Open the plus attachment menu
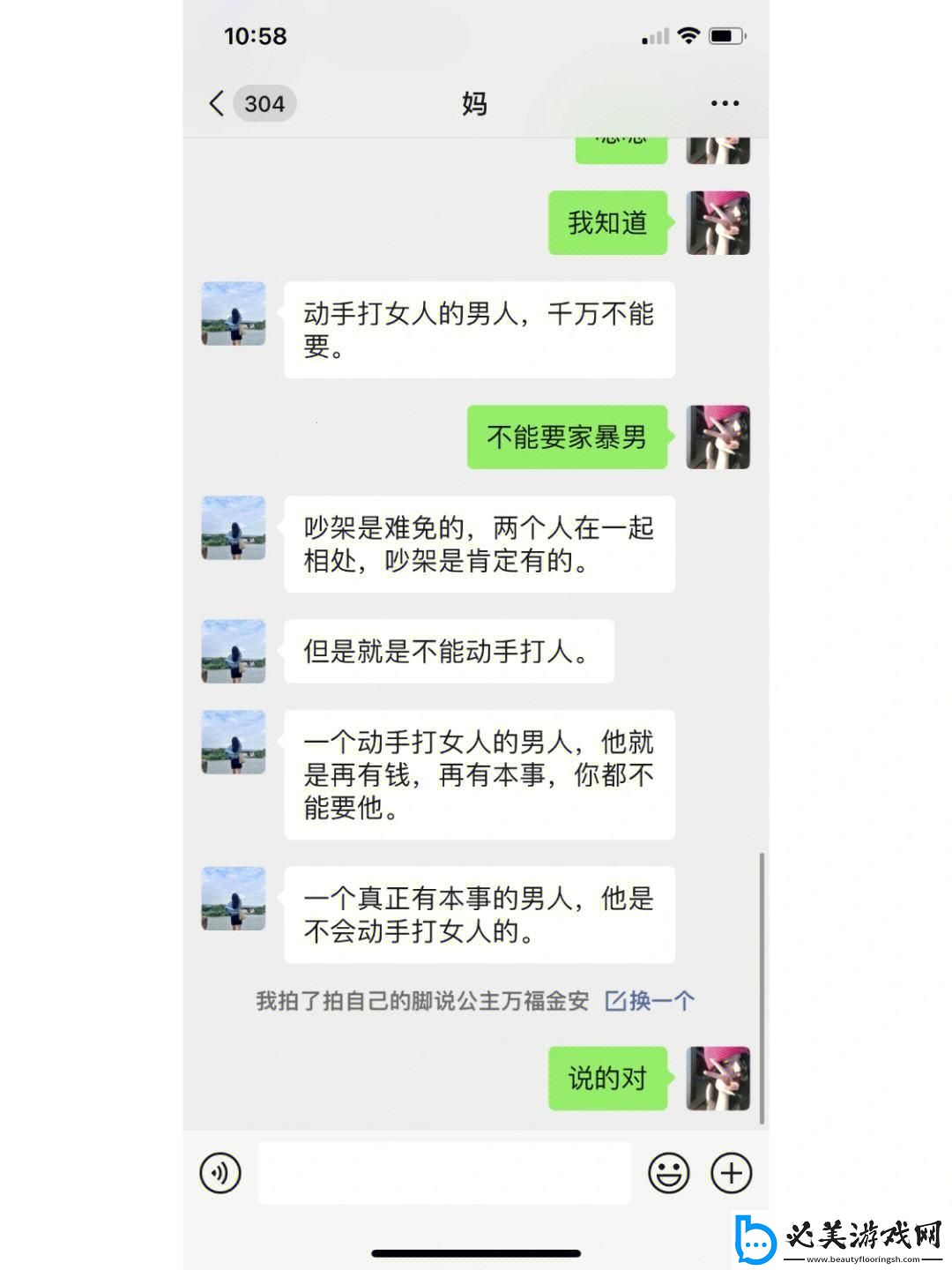Viewport: 952px width, 1270px height. click(732, 1173)
